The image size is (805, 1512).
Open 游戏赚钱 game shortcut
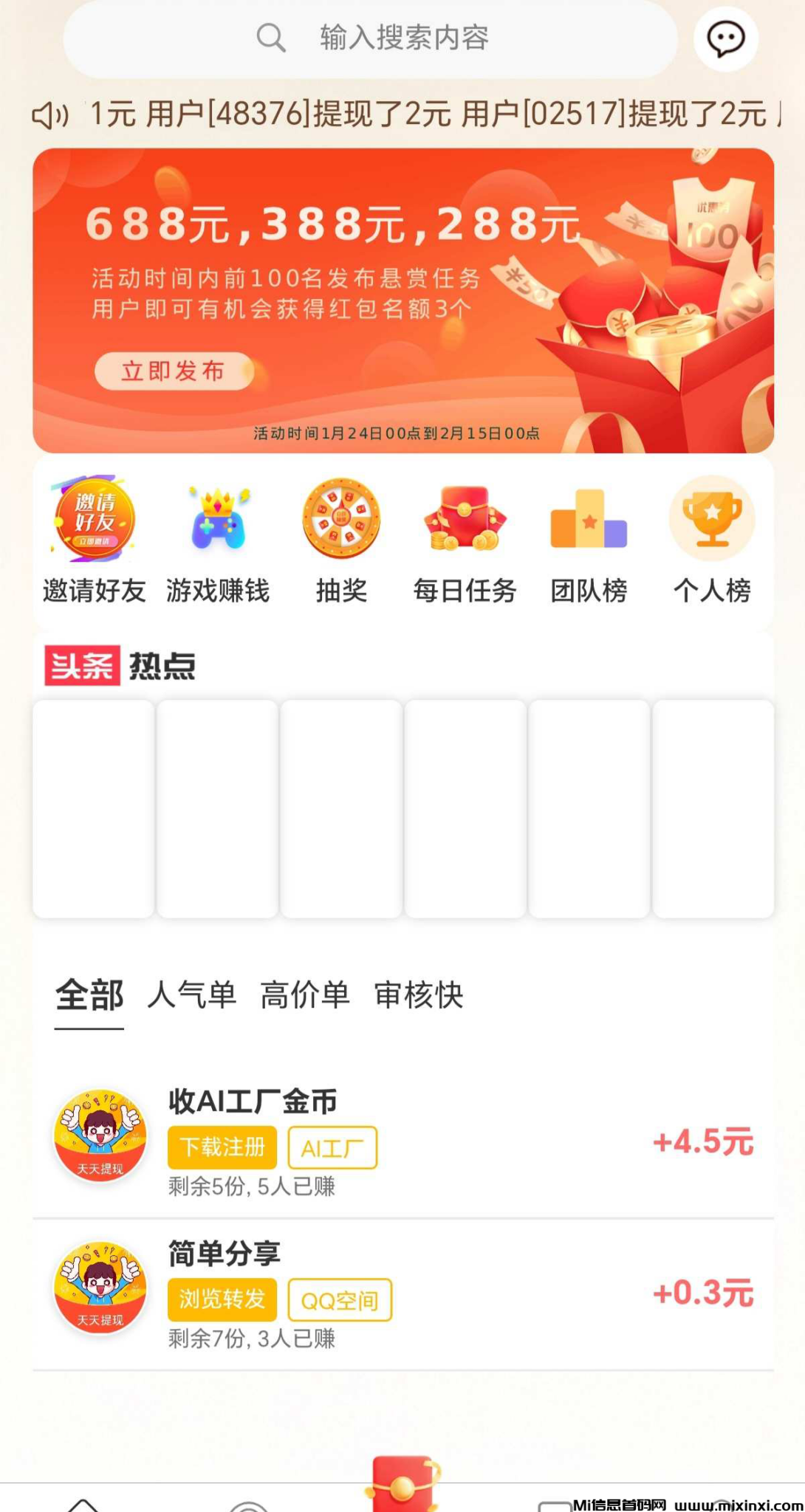[218, 540]
